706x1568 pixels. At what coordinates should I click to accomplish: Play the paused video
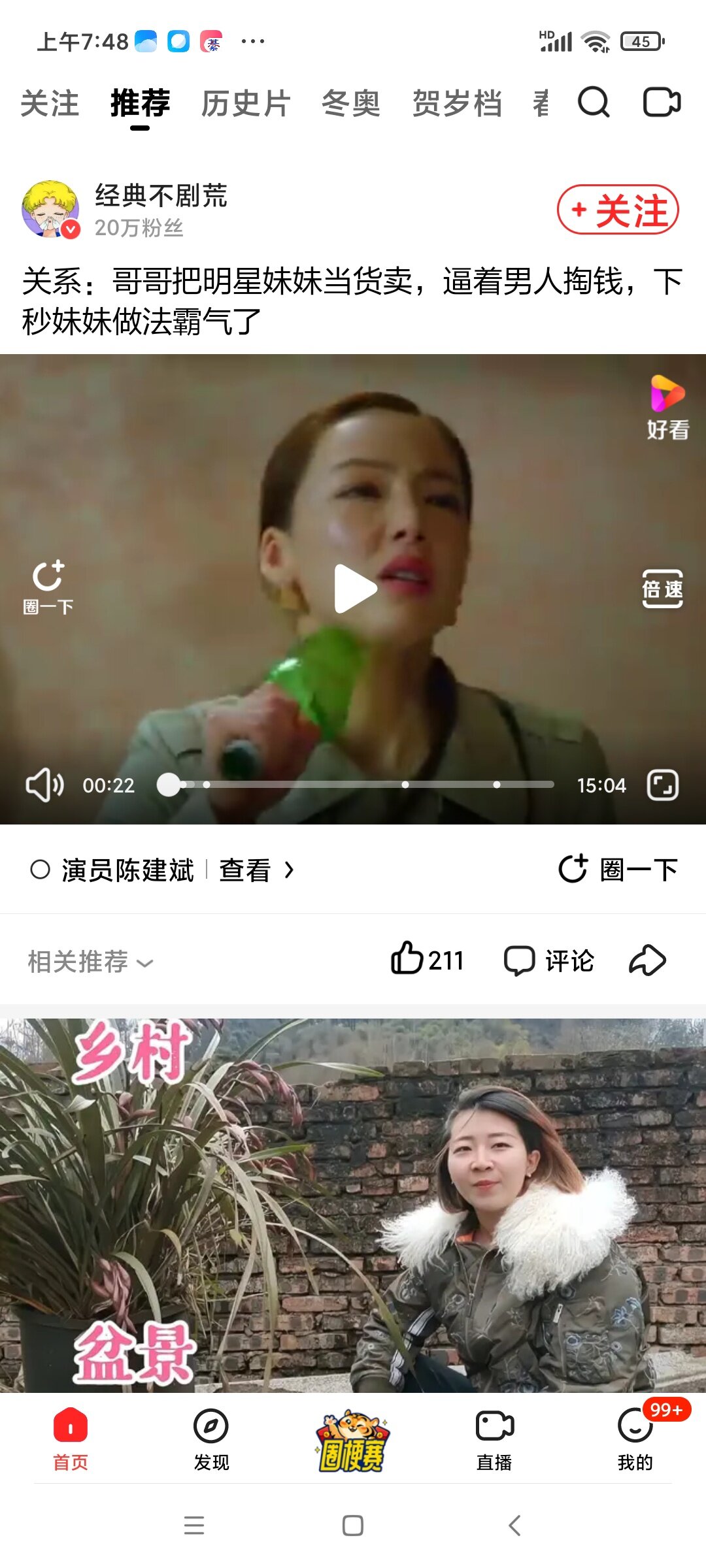pyautogui.click(x=355, y=589)
